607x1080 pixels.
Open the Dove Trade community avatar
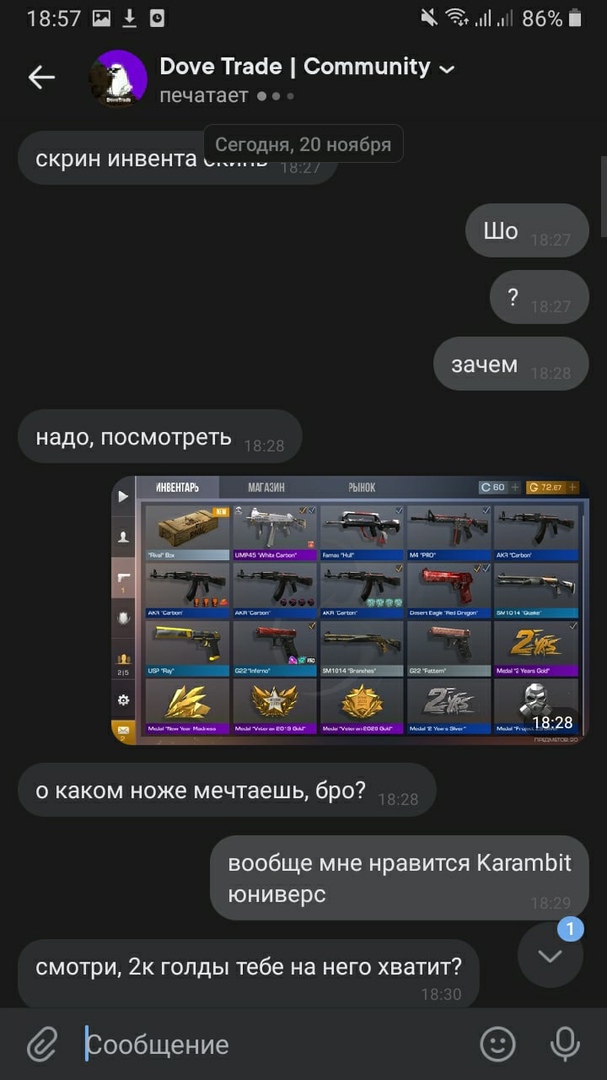[x=118, y=79]
